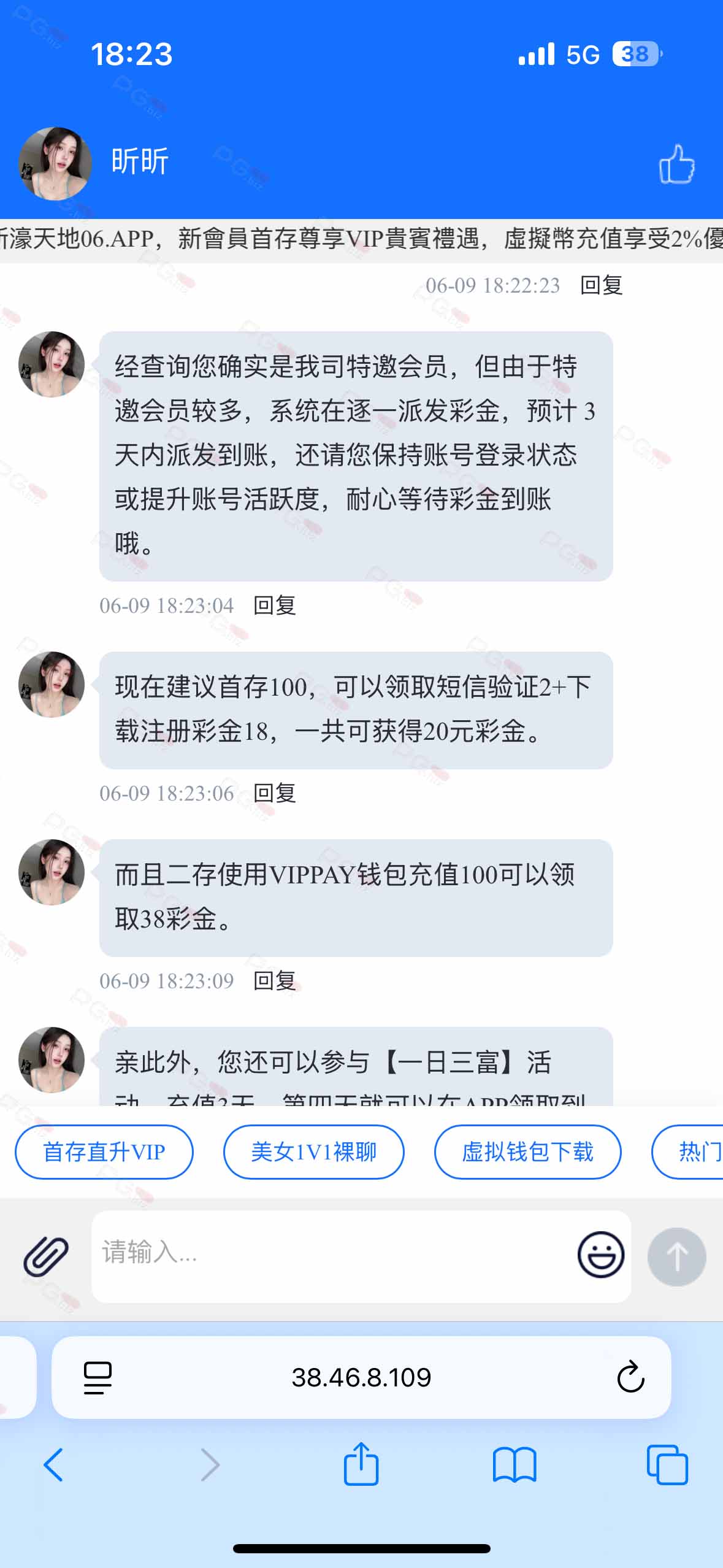Screen dimensions: 723x1568
Task: Go back in the browser
Action: coord(54,1465)
